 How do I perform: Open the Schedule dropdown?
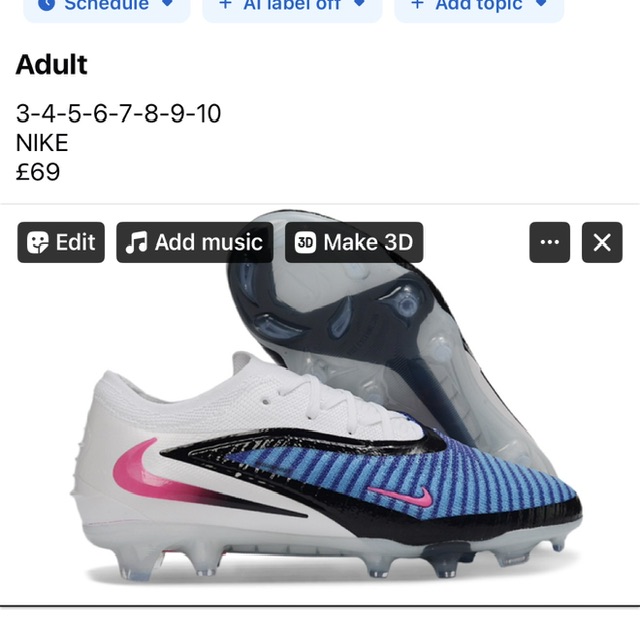point(105,6)
